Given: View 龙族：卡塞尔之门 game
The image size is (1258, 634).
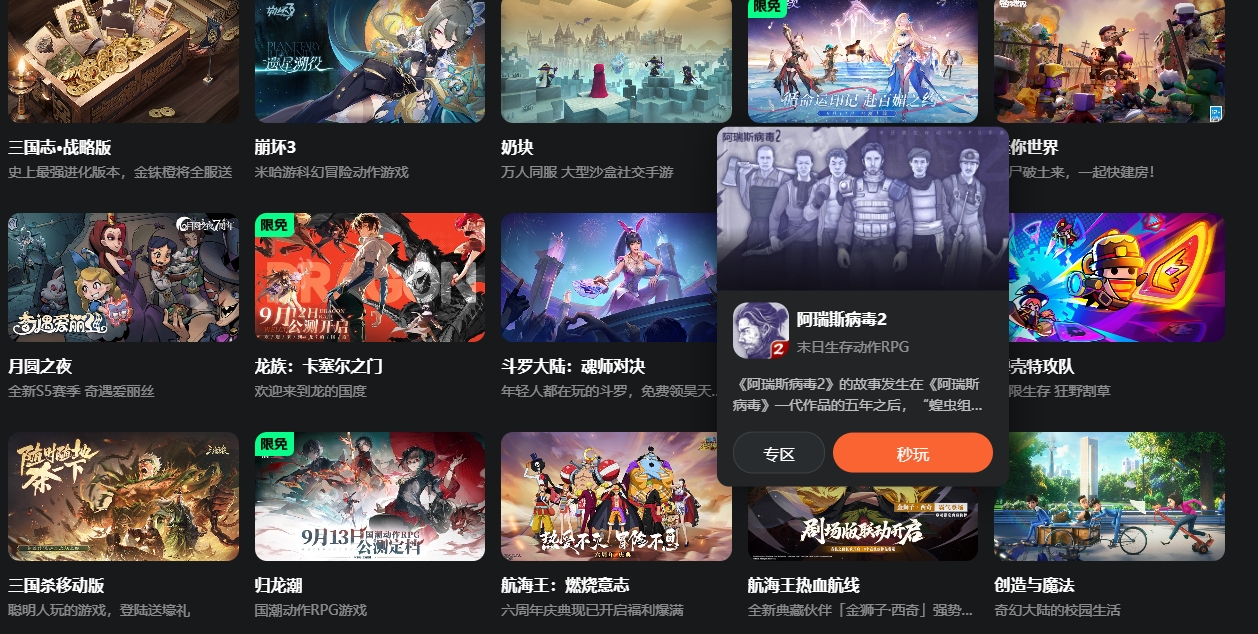Looking at the screenshot, I should tap(369, 277).
